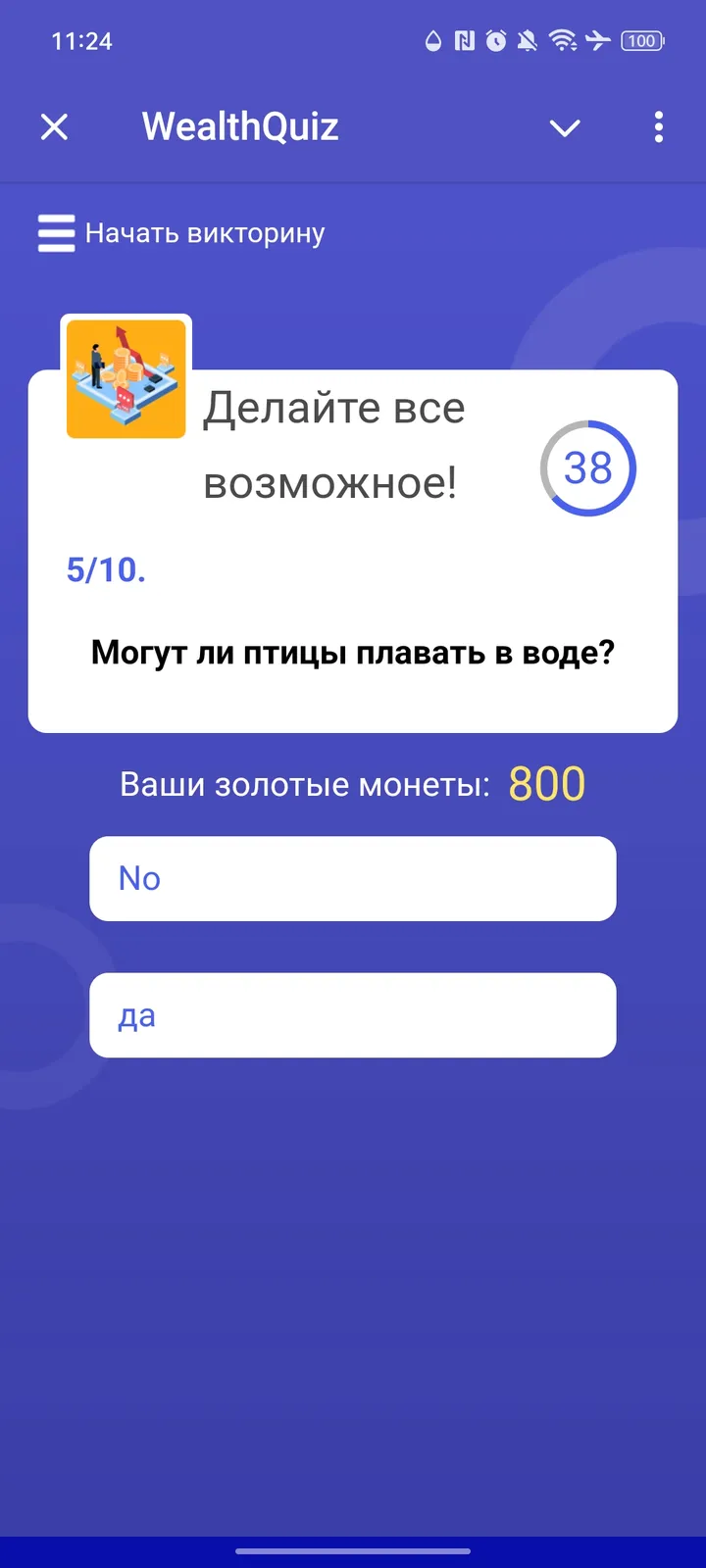Image resolution: width=706 pixels, height=1568 pixels.
Task: Select the quiz thumbnail image
Action: 126,379
